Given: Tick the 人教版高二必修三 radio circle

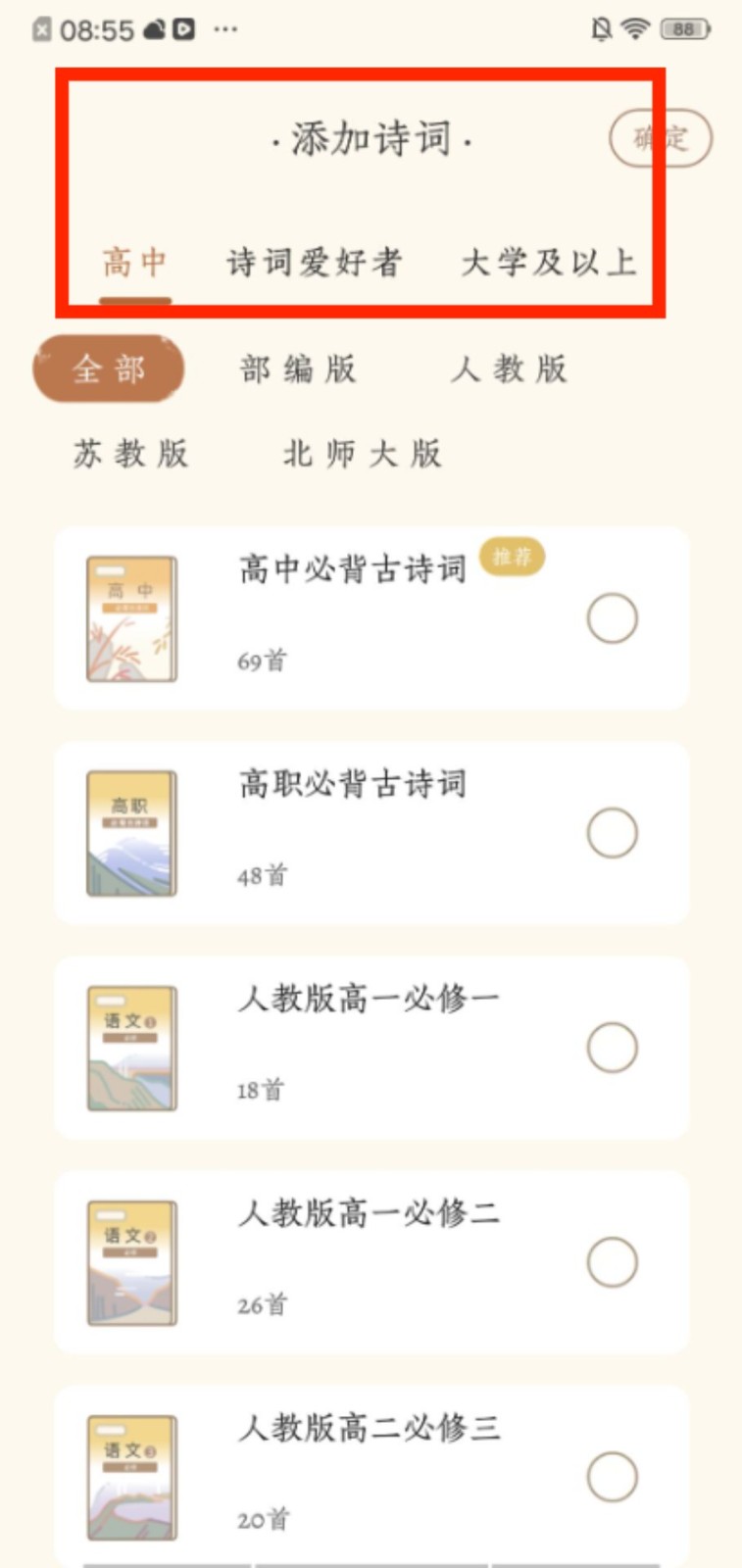Looking at the screenshot, I should point(612,1477).
